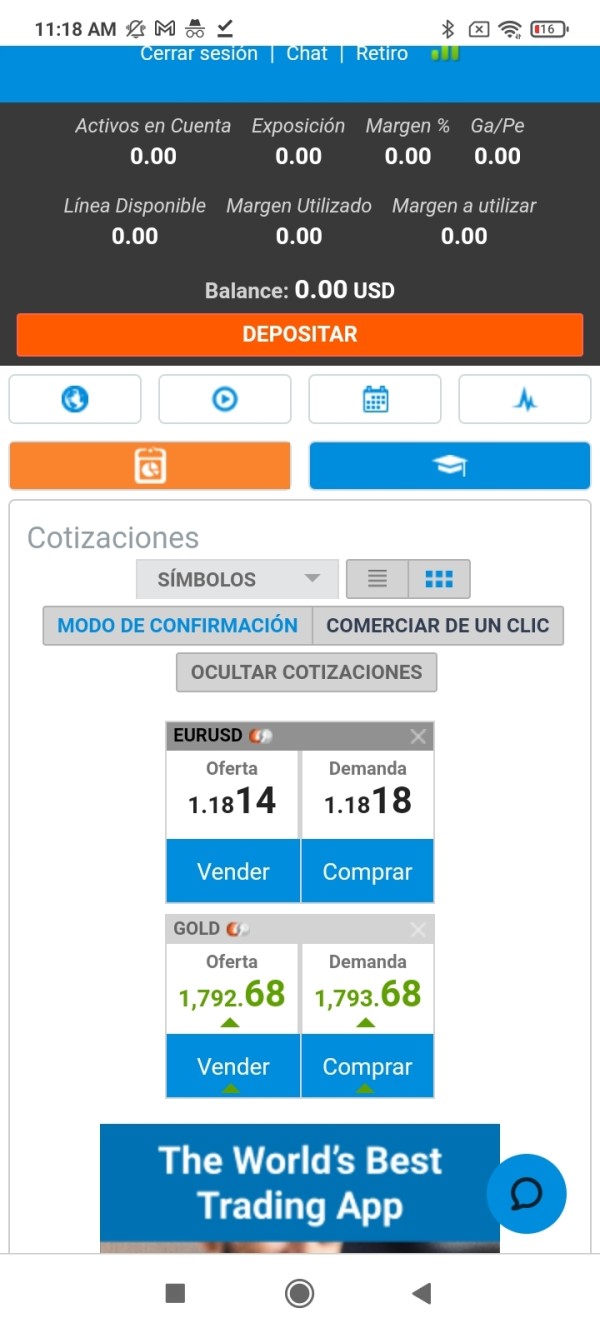This screenshot has width=600, height=1333.
Task: Open the Retiro link
Action: point(382,54)
